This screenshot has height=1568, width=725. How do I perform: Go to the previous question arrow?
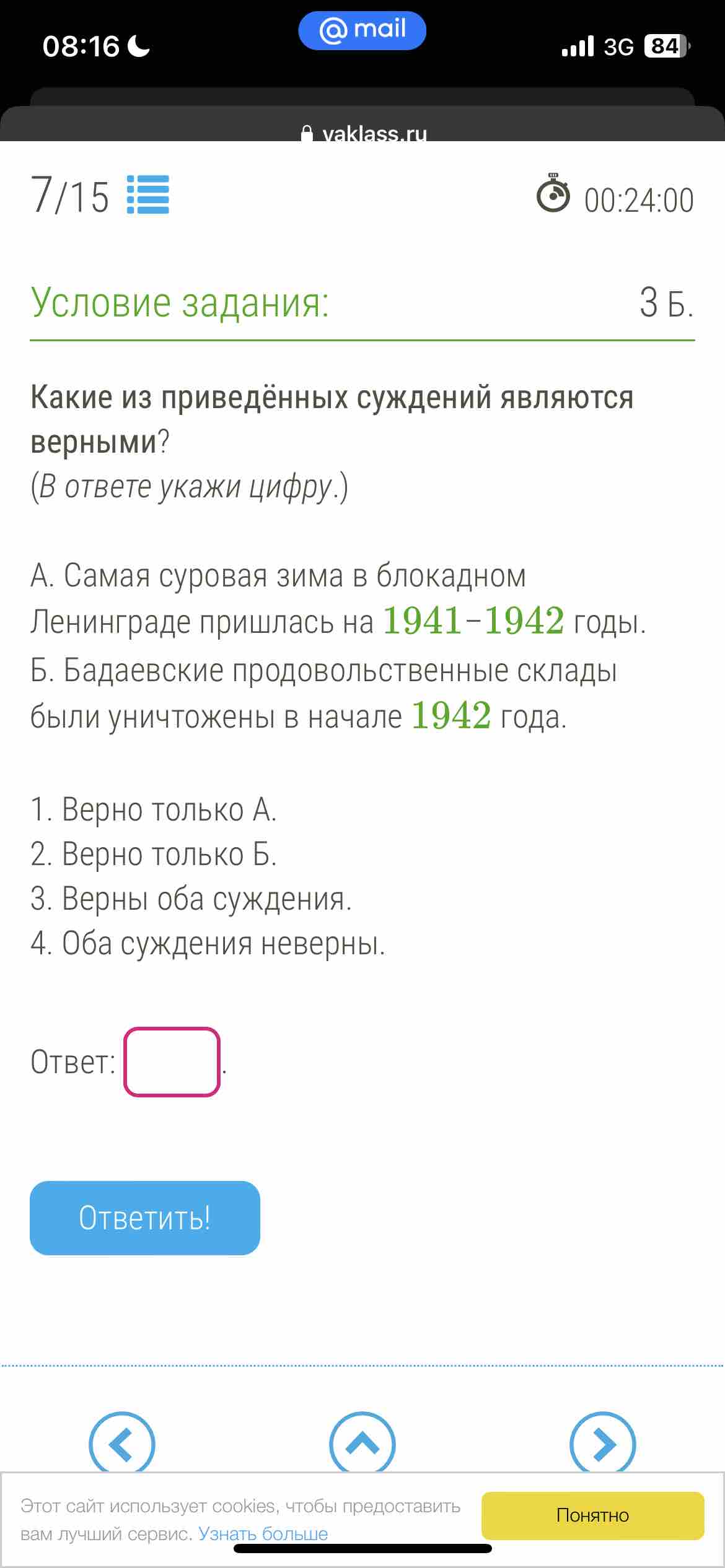[121, 1444]
